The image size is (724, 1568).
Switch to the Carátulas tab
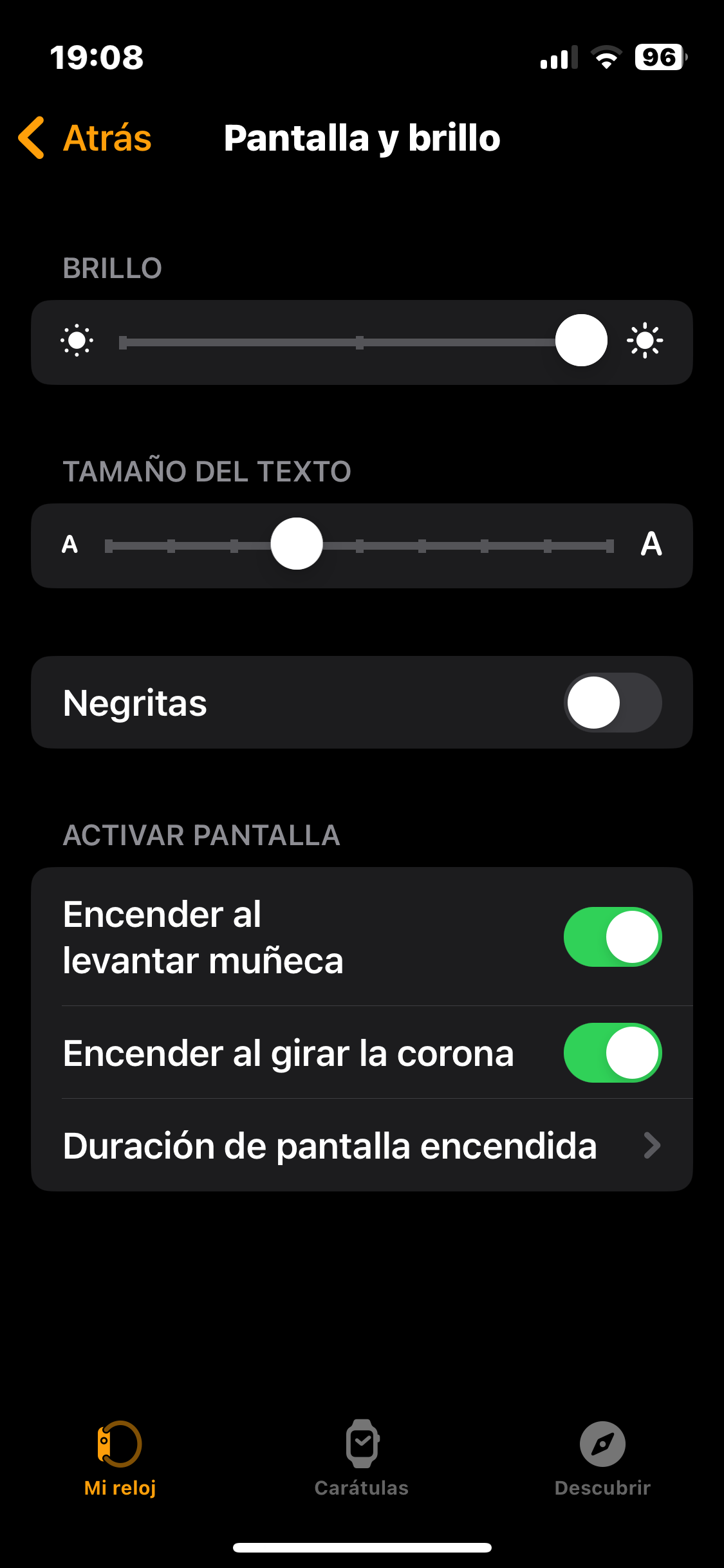[x=362, y=1459]
